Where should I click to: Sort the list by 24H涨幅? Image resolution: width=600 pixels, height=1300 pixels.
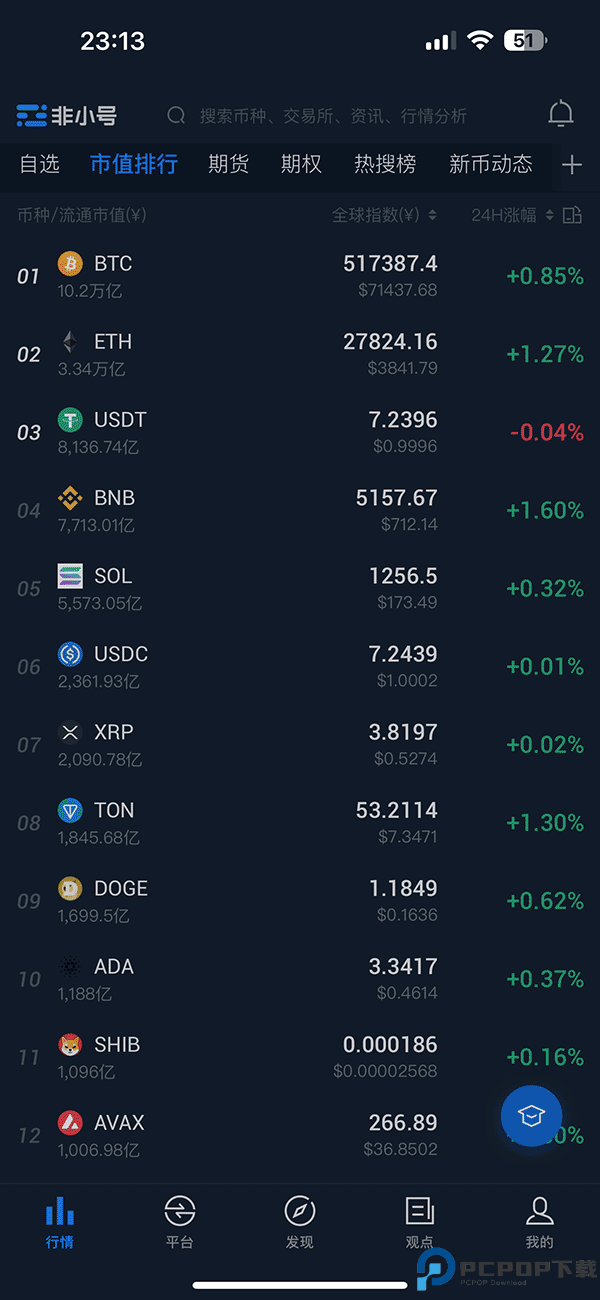[512, 215]
